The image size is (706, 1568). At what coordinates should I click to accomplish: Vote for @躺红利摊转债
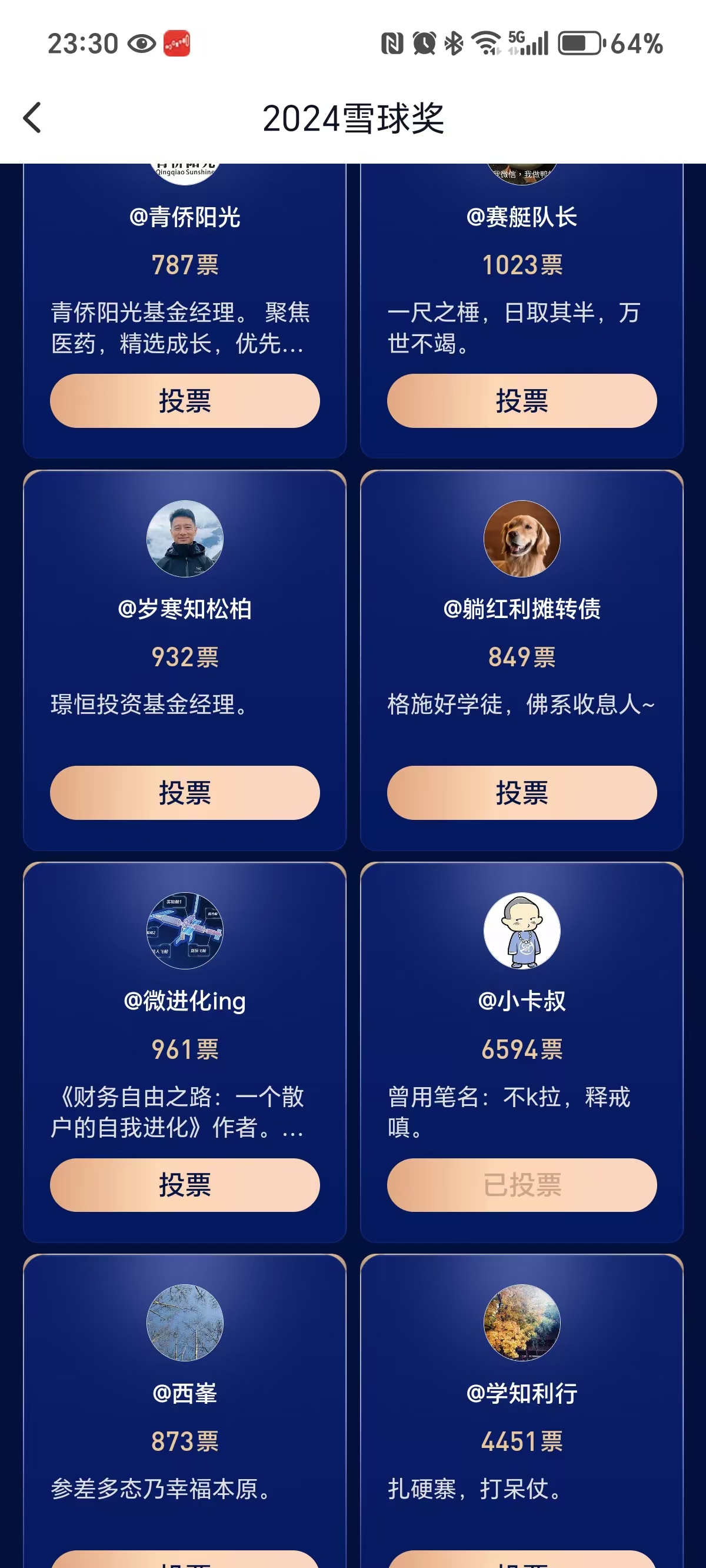click(522, 792)
